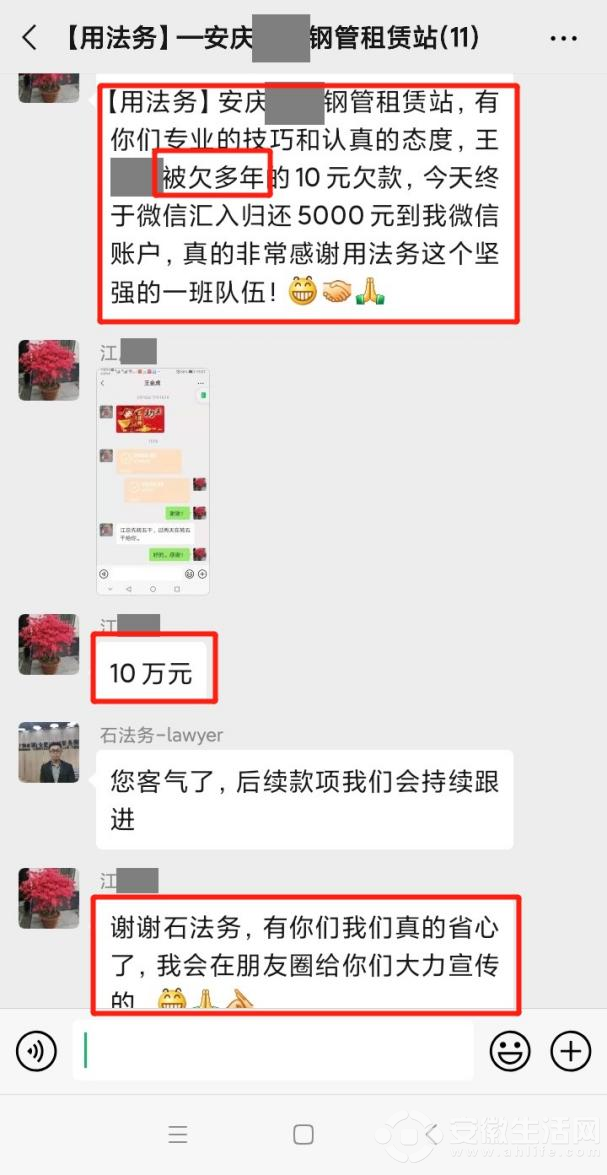Open the system recent apps menu
607x1175 pixels.
pos(178,1134)
